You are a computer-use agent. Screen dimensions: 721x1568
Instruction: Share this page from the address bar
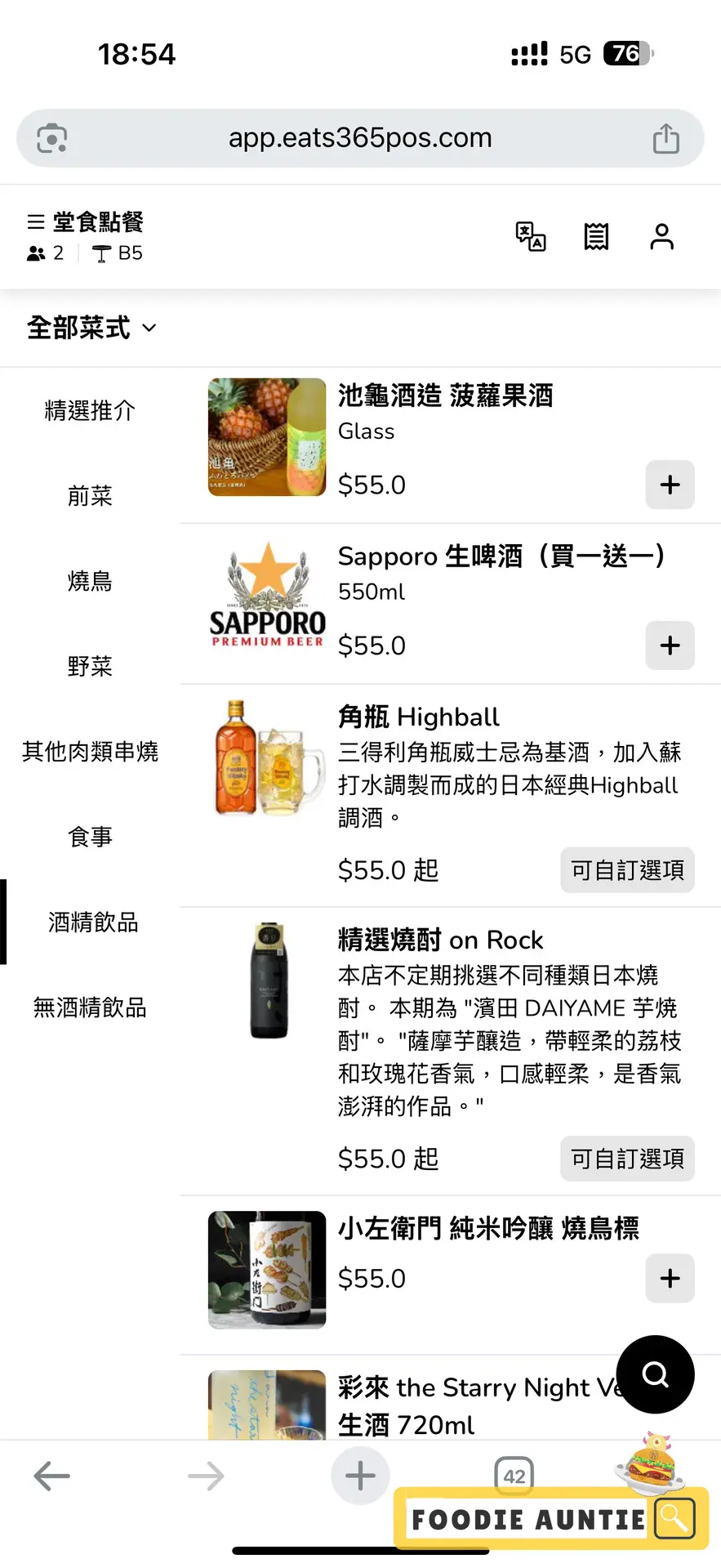click(666, 138)
